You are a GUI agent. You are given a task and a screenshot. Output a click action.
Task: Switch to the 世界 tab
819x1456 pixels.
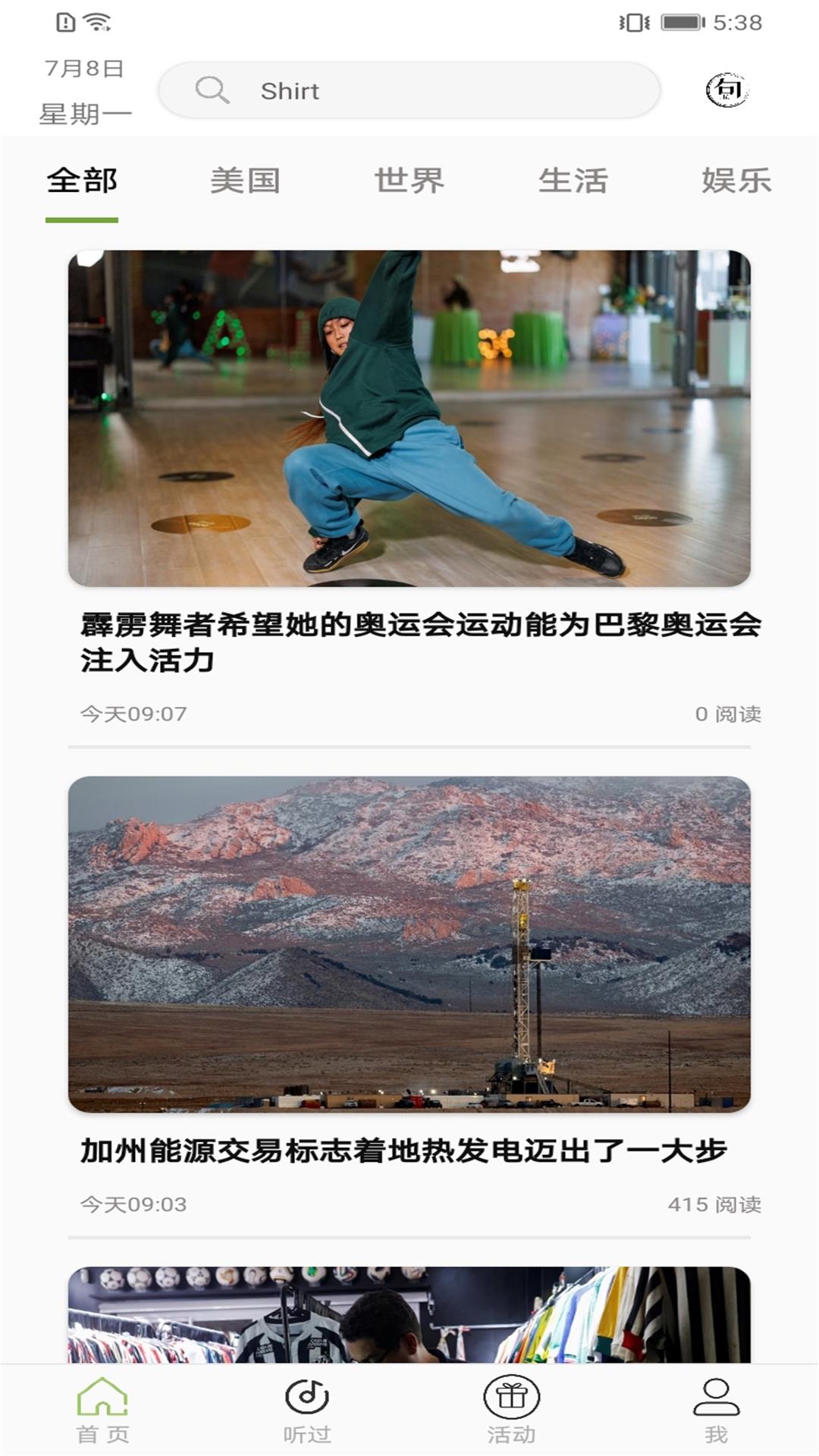point(409,181)
